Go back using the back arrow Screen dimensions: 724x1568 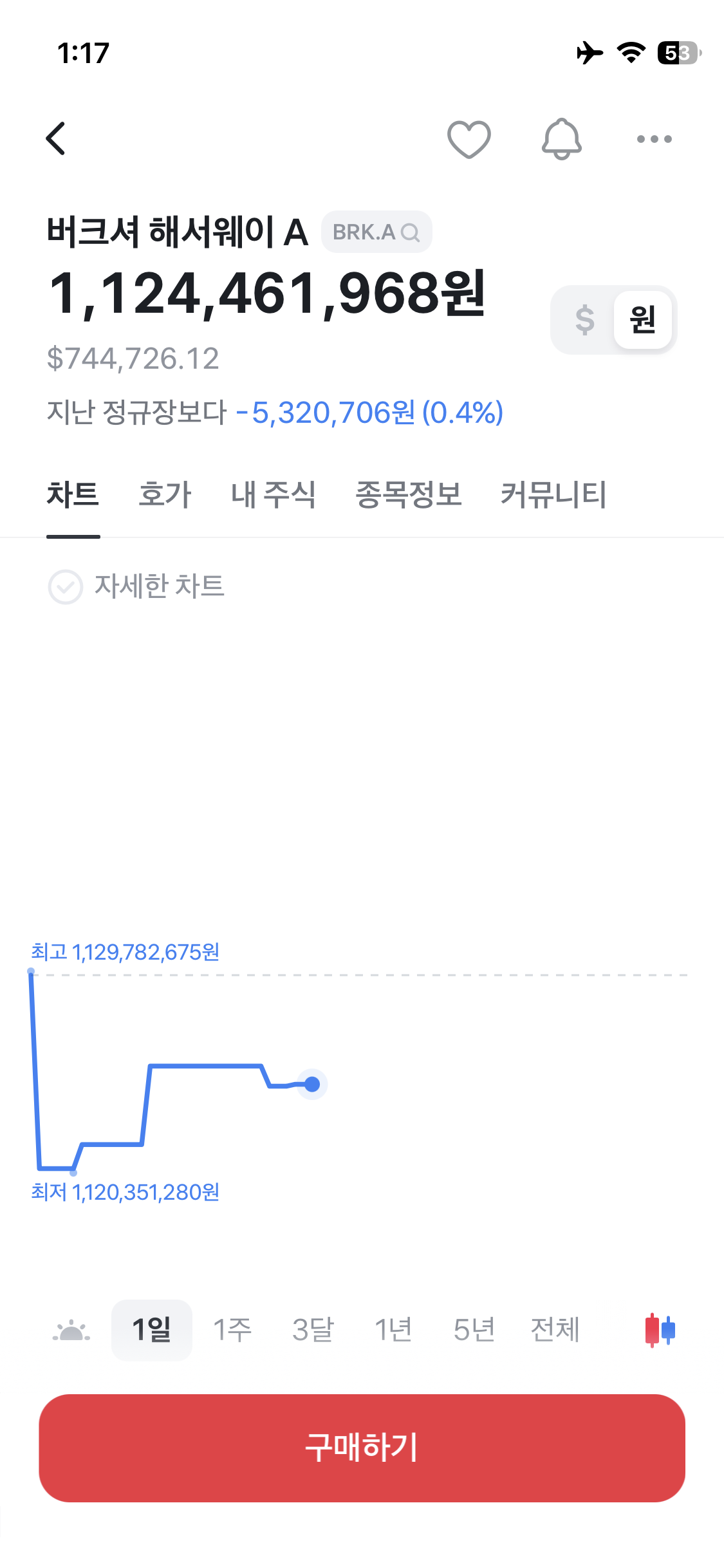pyautogui.click(x=56, y=138)
